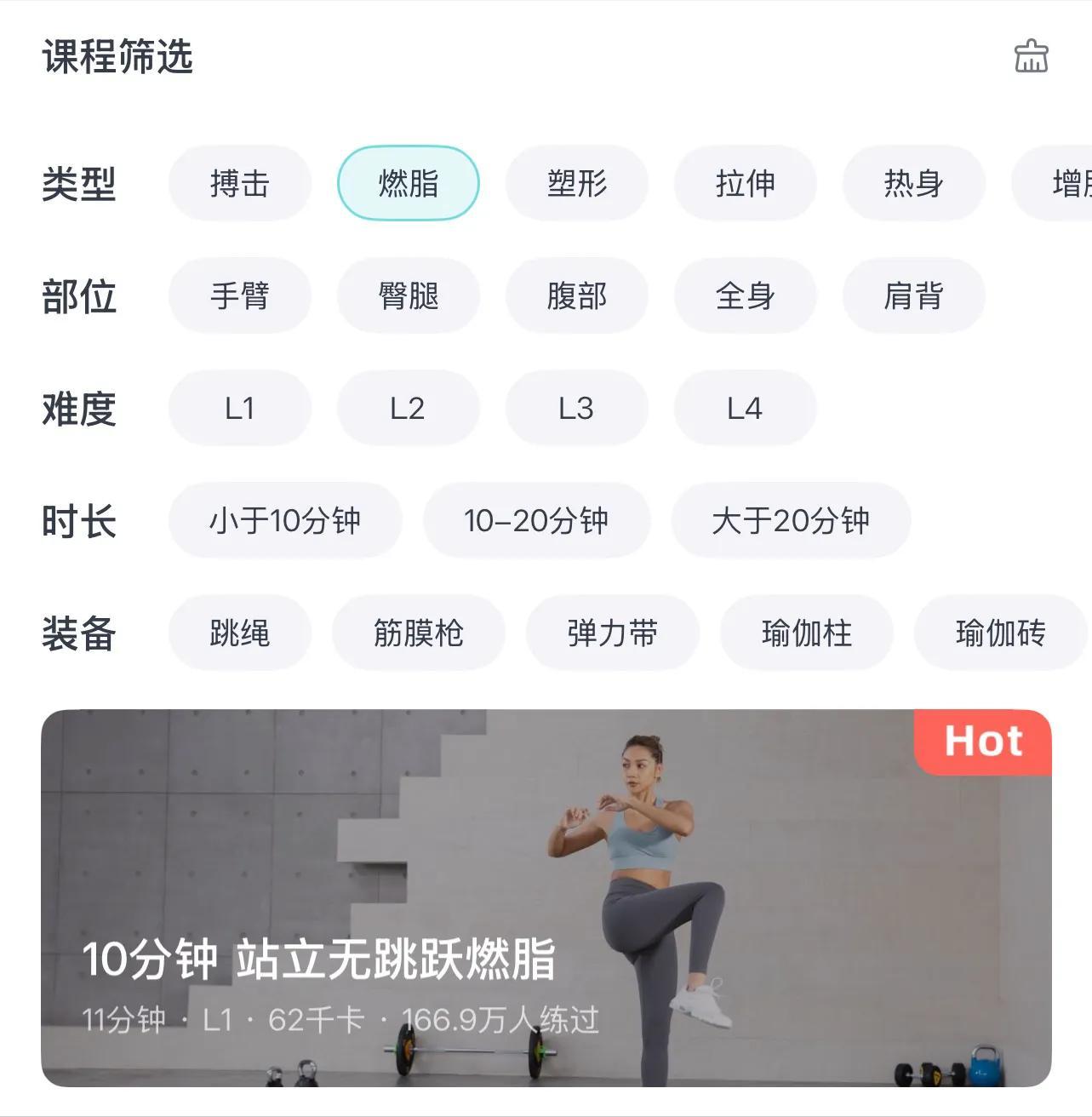This screenshot has width=1092, height=1117.
Task: Set difficulty to L1
Action: click(240, 408)
